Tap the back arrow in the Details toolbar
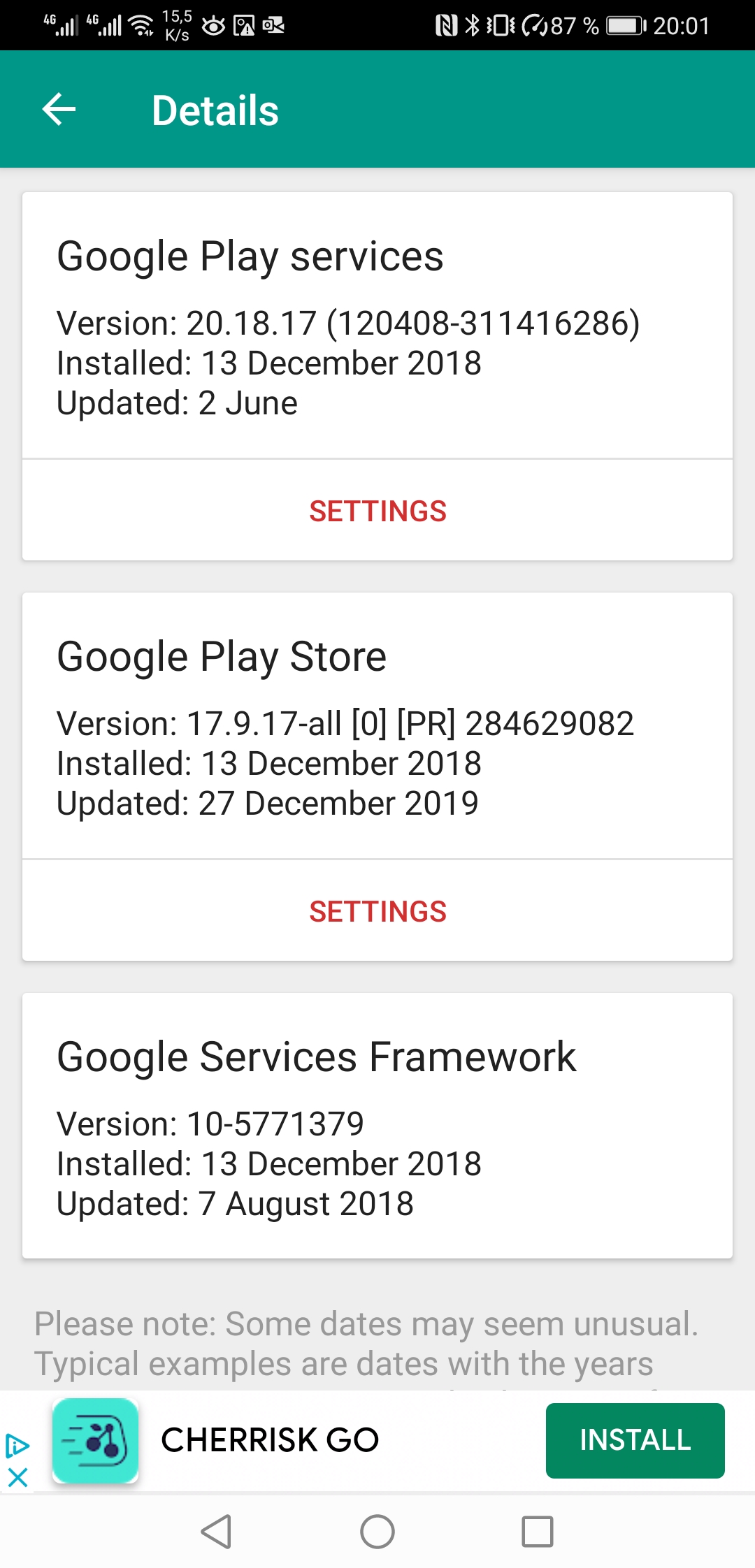The width and height of the screenshot is (755, 1568). coord(59,109)
